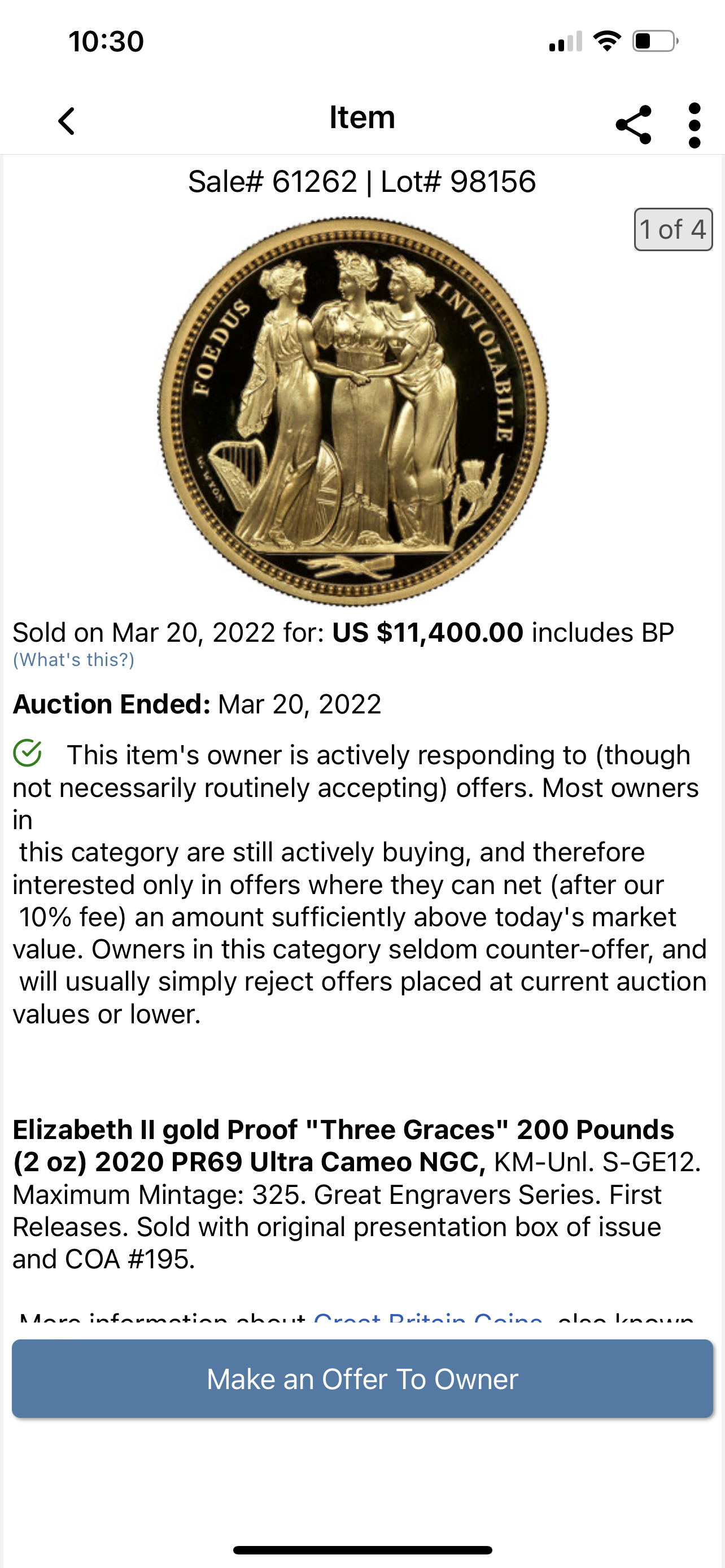Image resolution: width=725 pixels, height=1568 pixels.
Task: Go back to the previous screen
Action: point(67,121)
